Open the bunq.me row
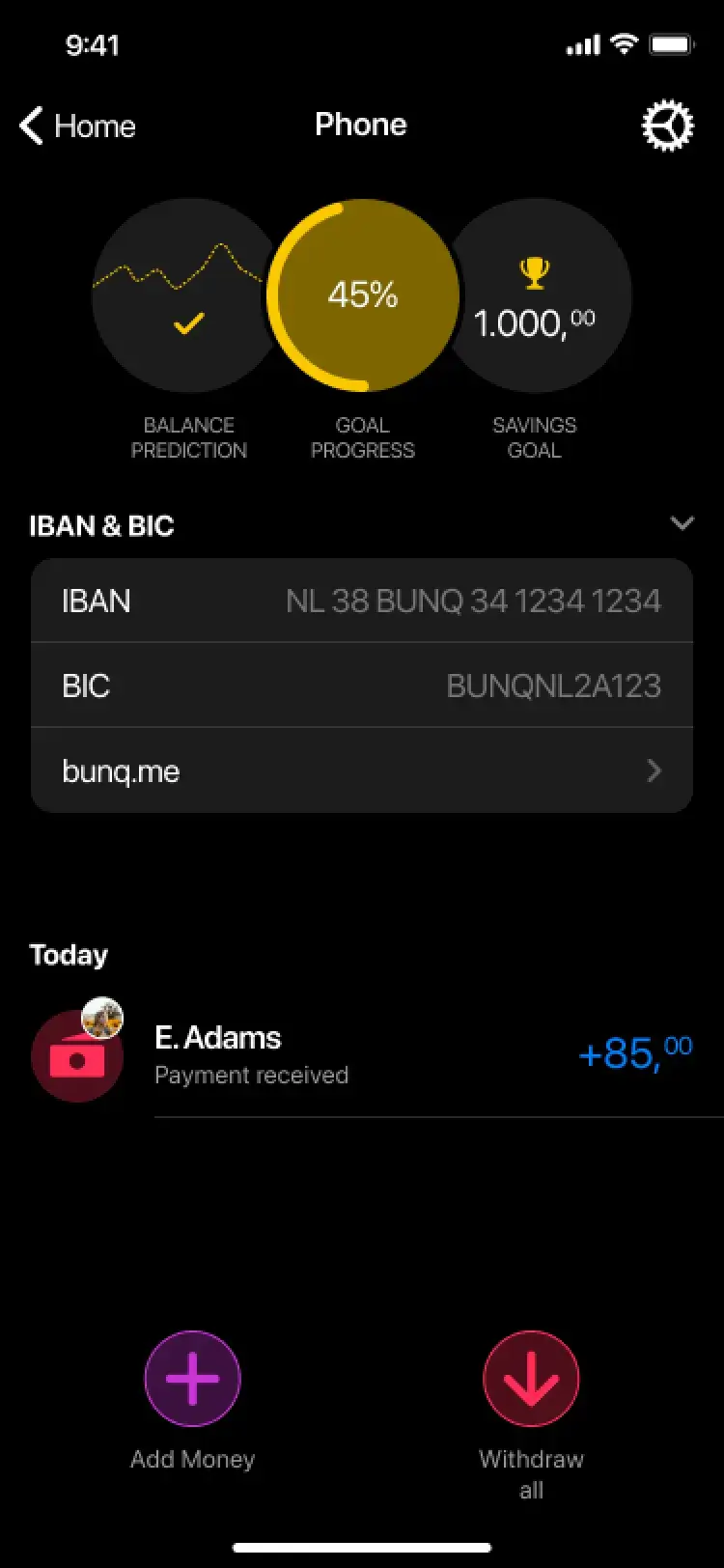Screen dimensions: 724x1568 pyautogui.click(x=362, y=770)
